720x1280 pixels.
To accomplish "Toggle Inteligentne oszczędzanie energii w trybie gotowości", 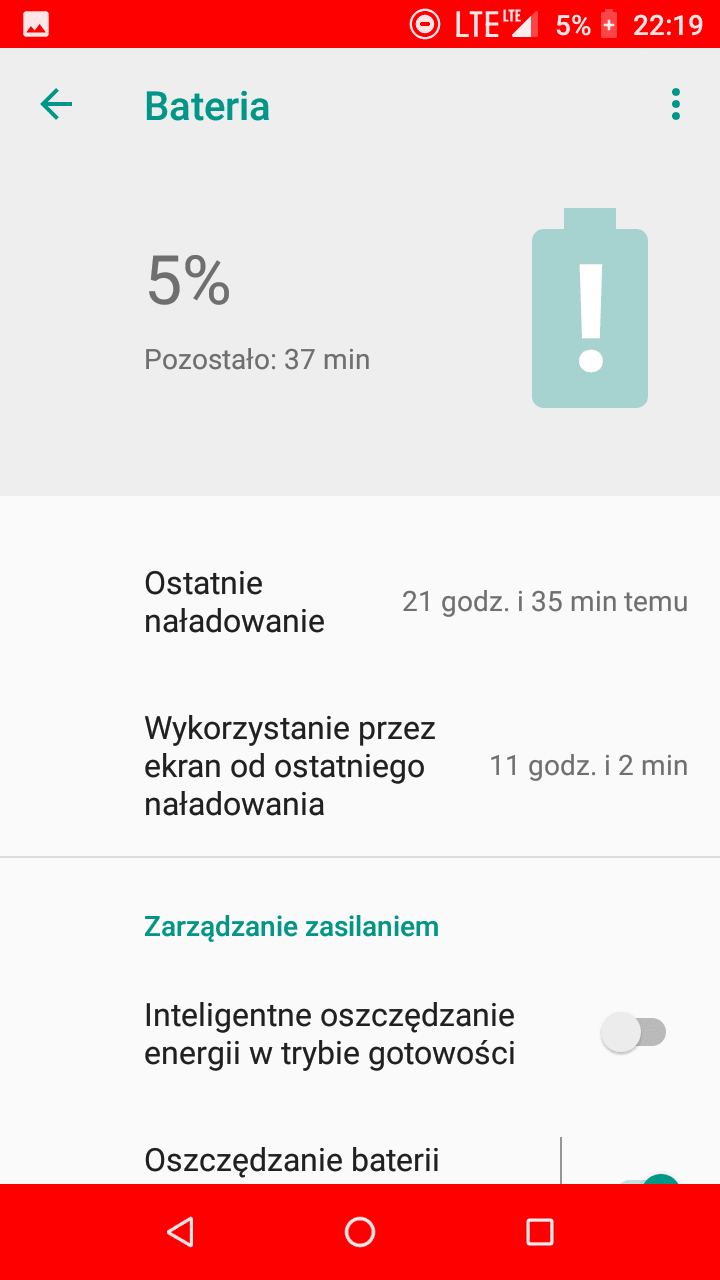I will pos(633,1033).
